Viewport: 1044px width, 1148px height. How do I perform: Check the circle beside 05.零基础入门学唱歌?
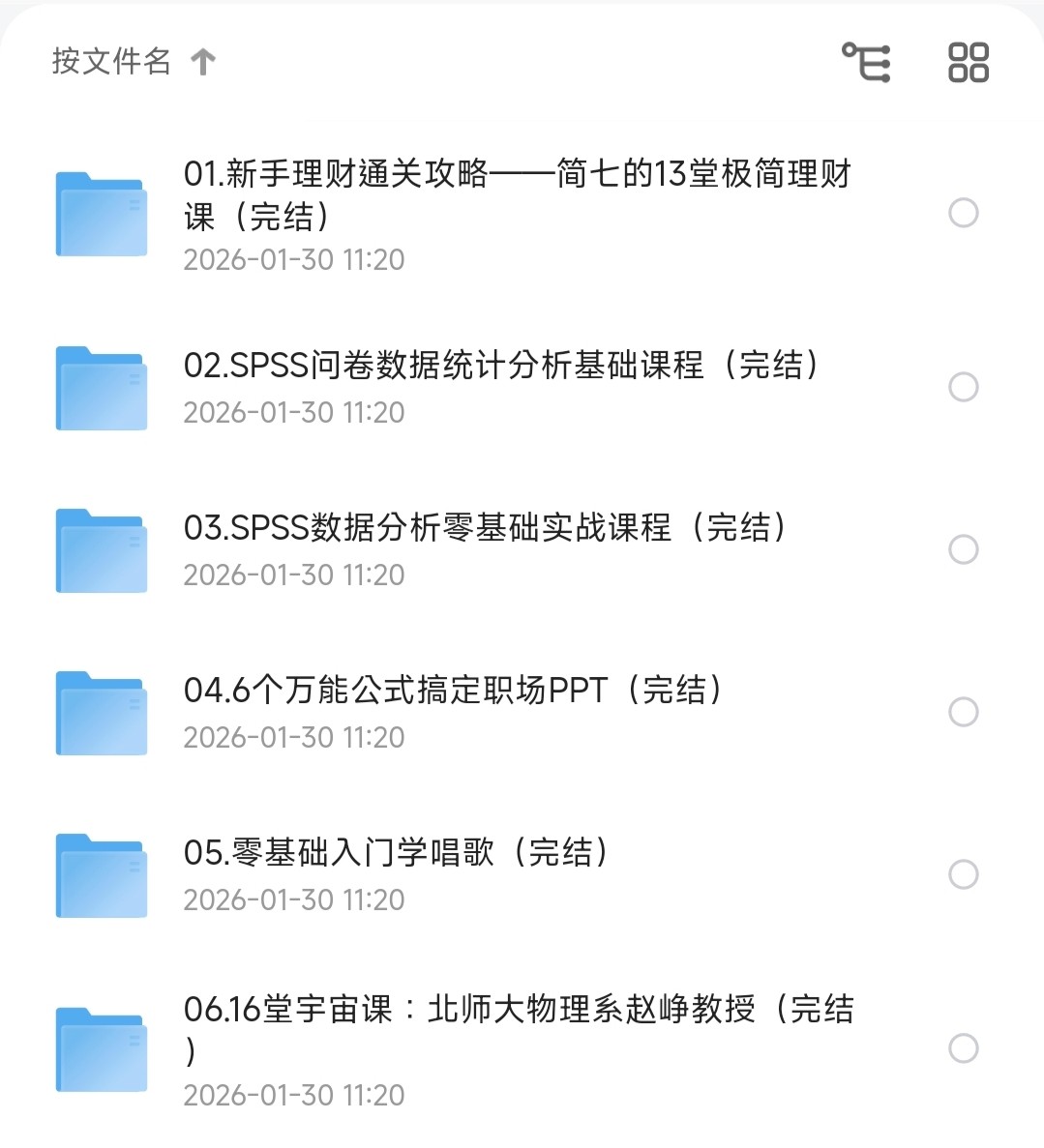(x=963, y=874)
